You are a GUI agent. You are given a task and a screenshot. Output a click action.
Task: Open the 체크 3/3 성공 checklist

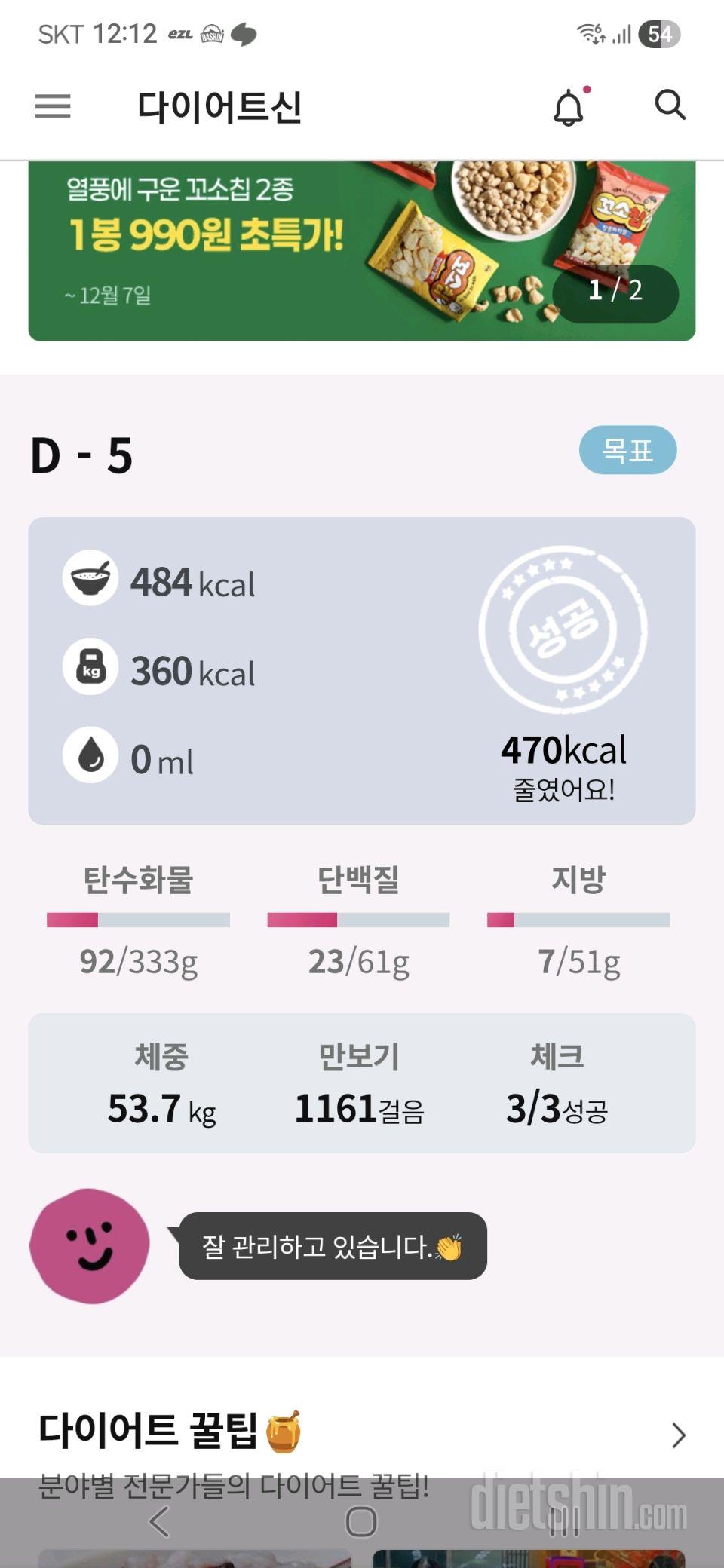coord(557,1084)
